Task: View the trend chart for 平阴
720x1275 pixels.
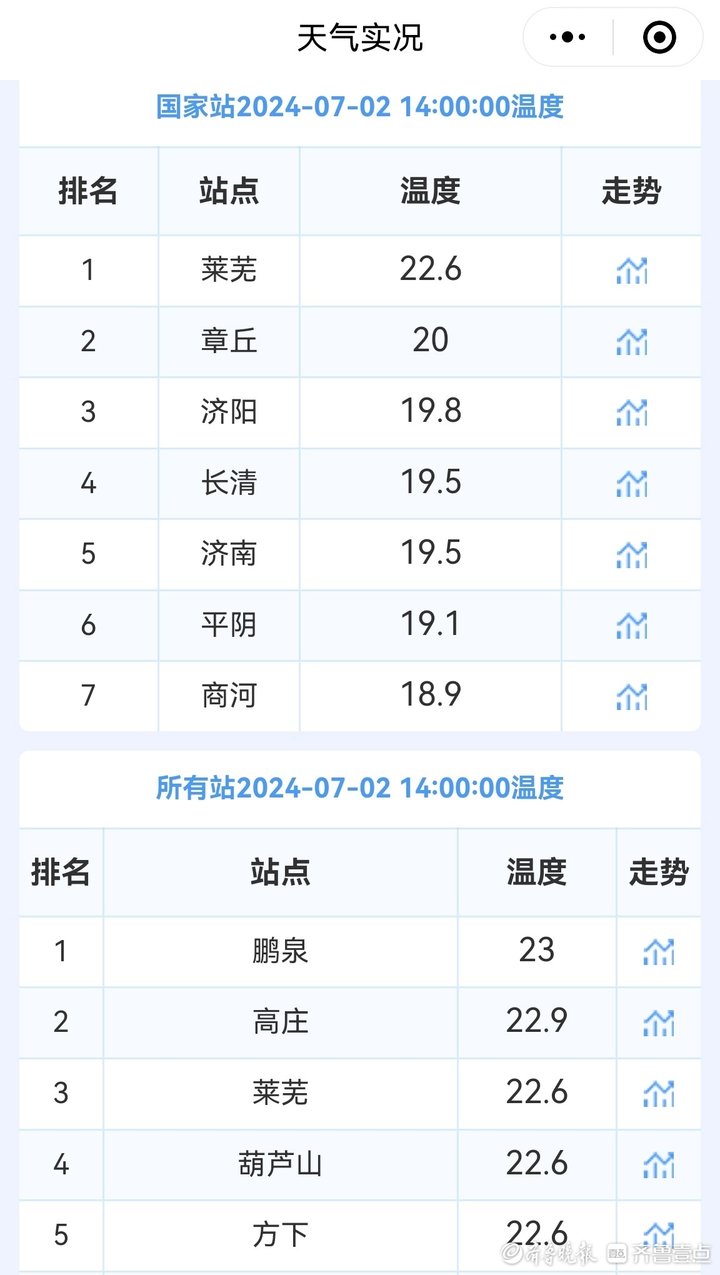Action: tap(631, 625)
